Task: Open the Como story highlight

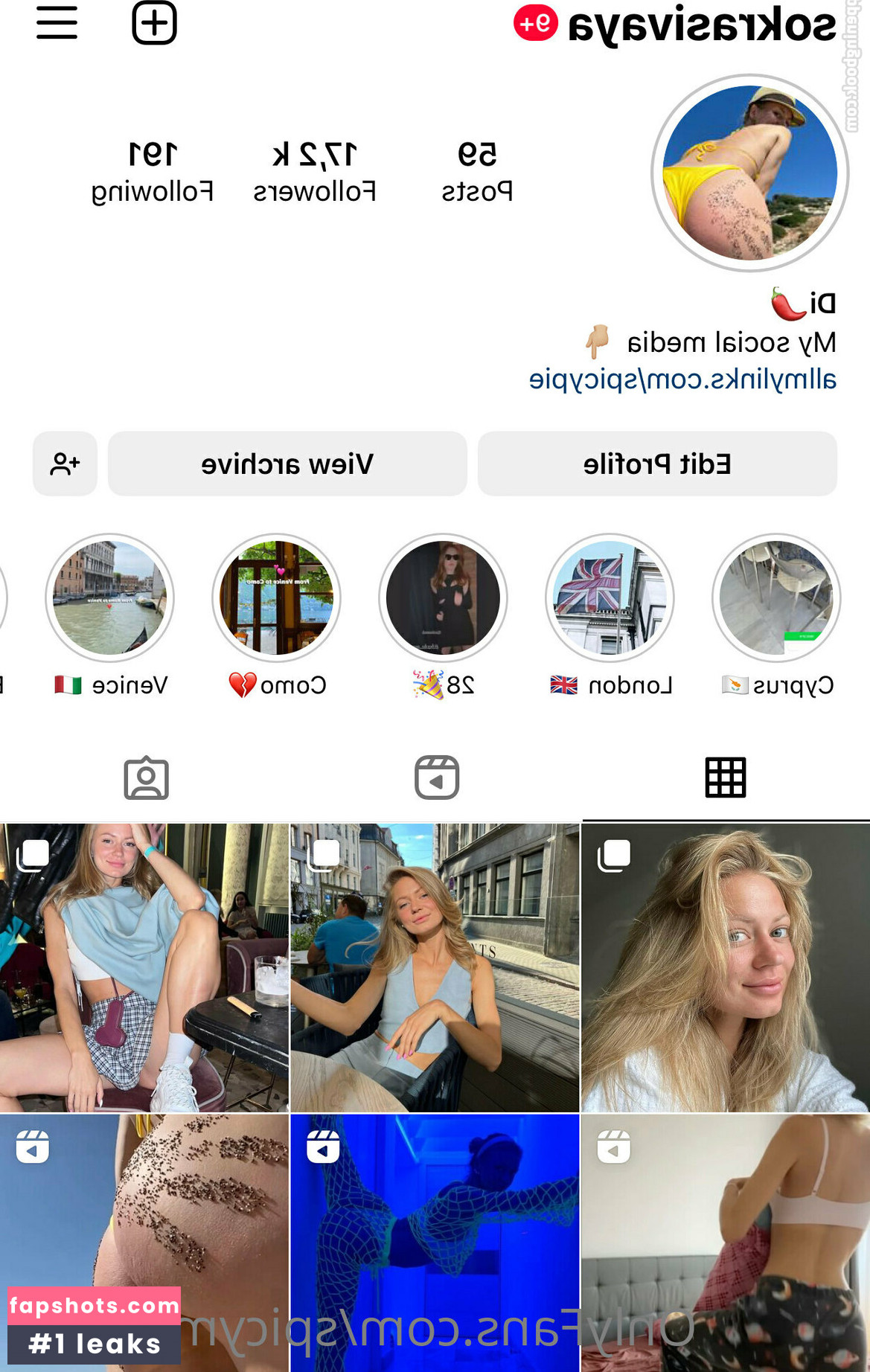Action: pyautogui.click(x=276, y=598)
